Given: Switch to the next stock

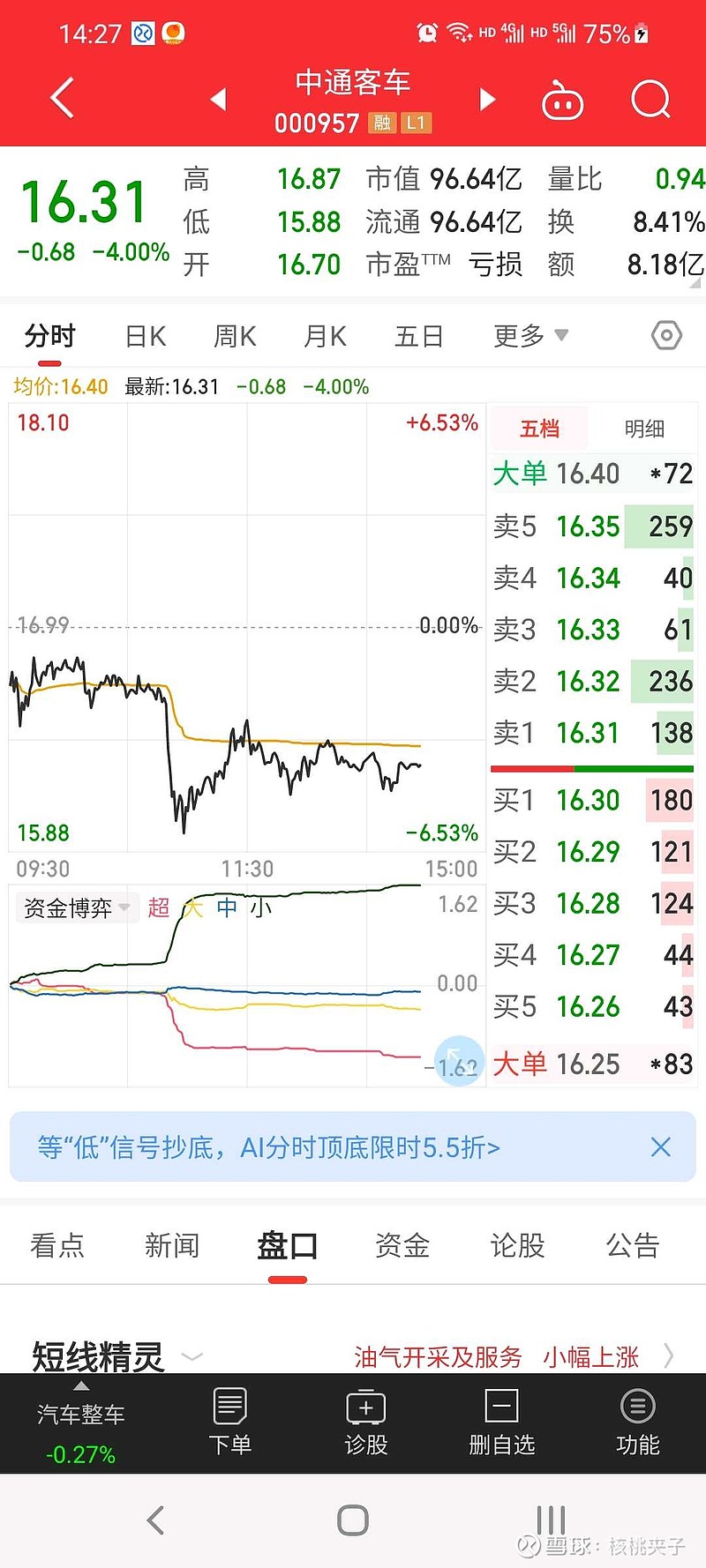Looking at the screenshot, I should coord(487,99).
